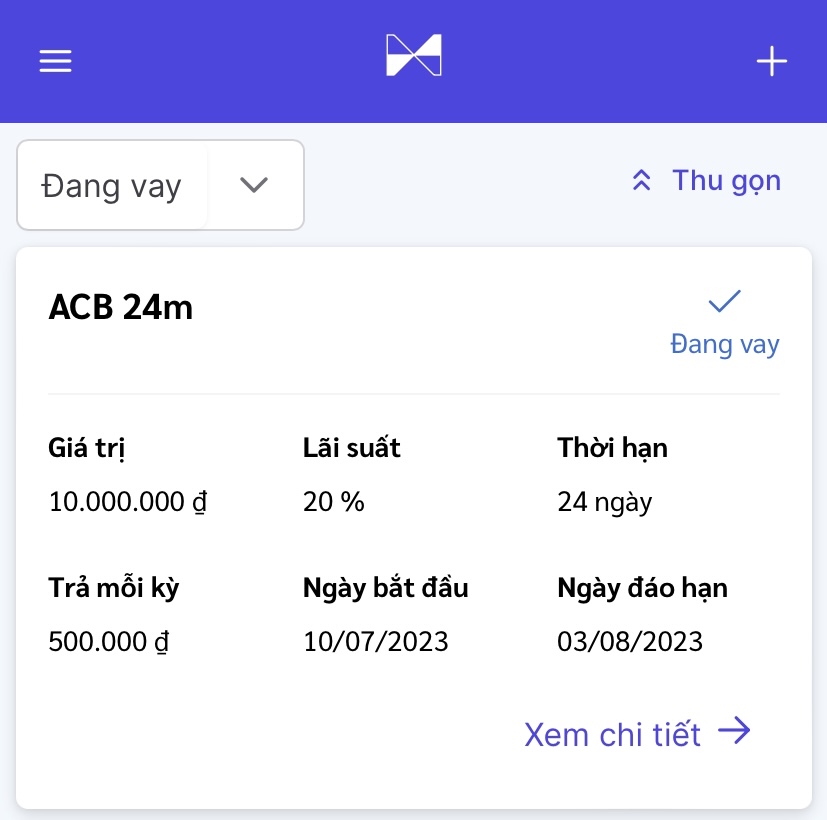Open the ACB 24m loan card
The height and width of the screenshot is (820, 827).
tap(121, 308)
